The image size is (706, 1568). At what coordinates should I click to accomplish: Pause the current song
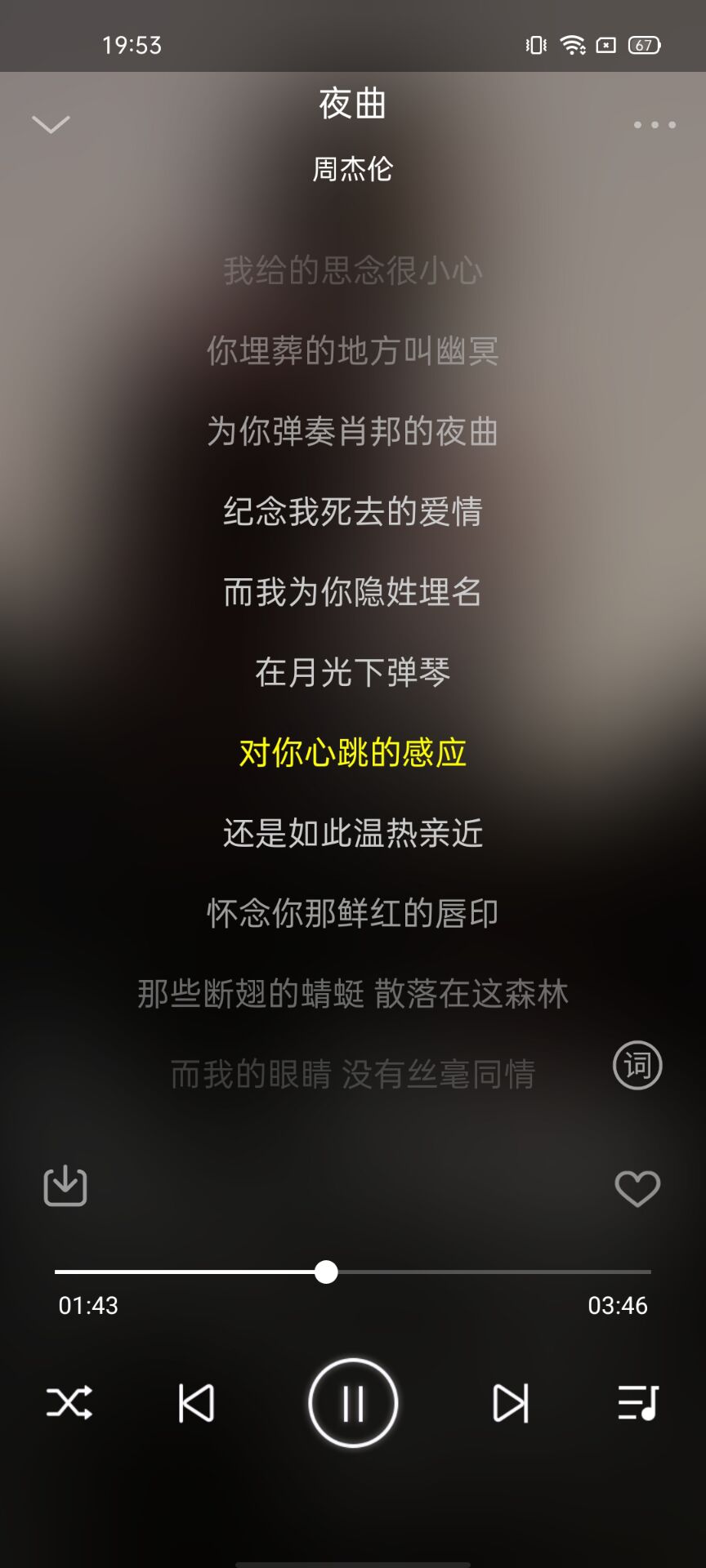[x=353, y=1403]
